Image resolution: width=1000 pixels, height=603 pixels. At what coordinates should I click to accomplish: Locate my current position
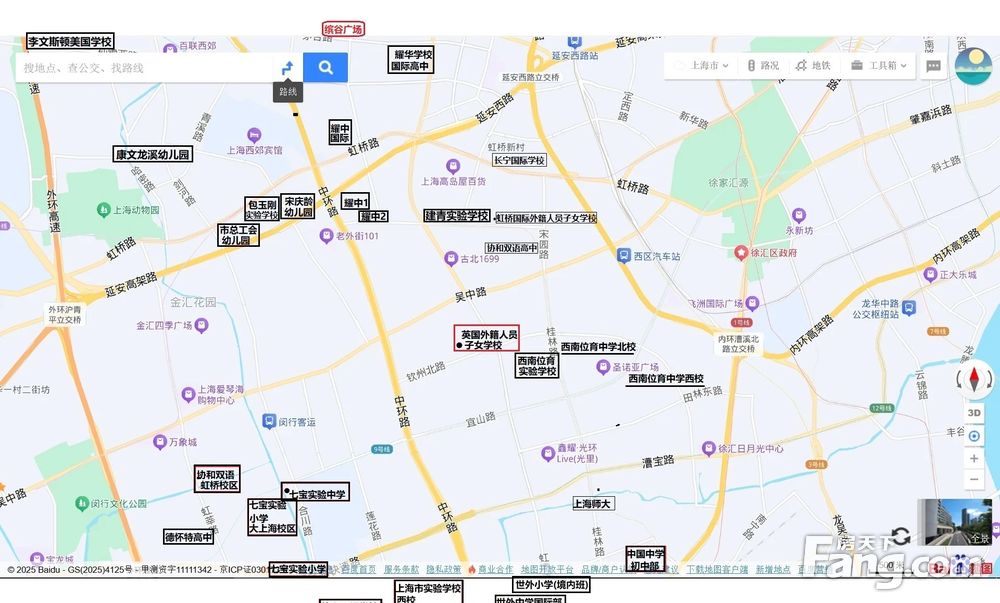click(974, 436)
